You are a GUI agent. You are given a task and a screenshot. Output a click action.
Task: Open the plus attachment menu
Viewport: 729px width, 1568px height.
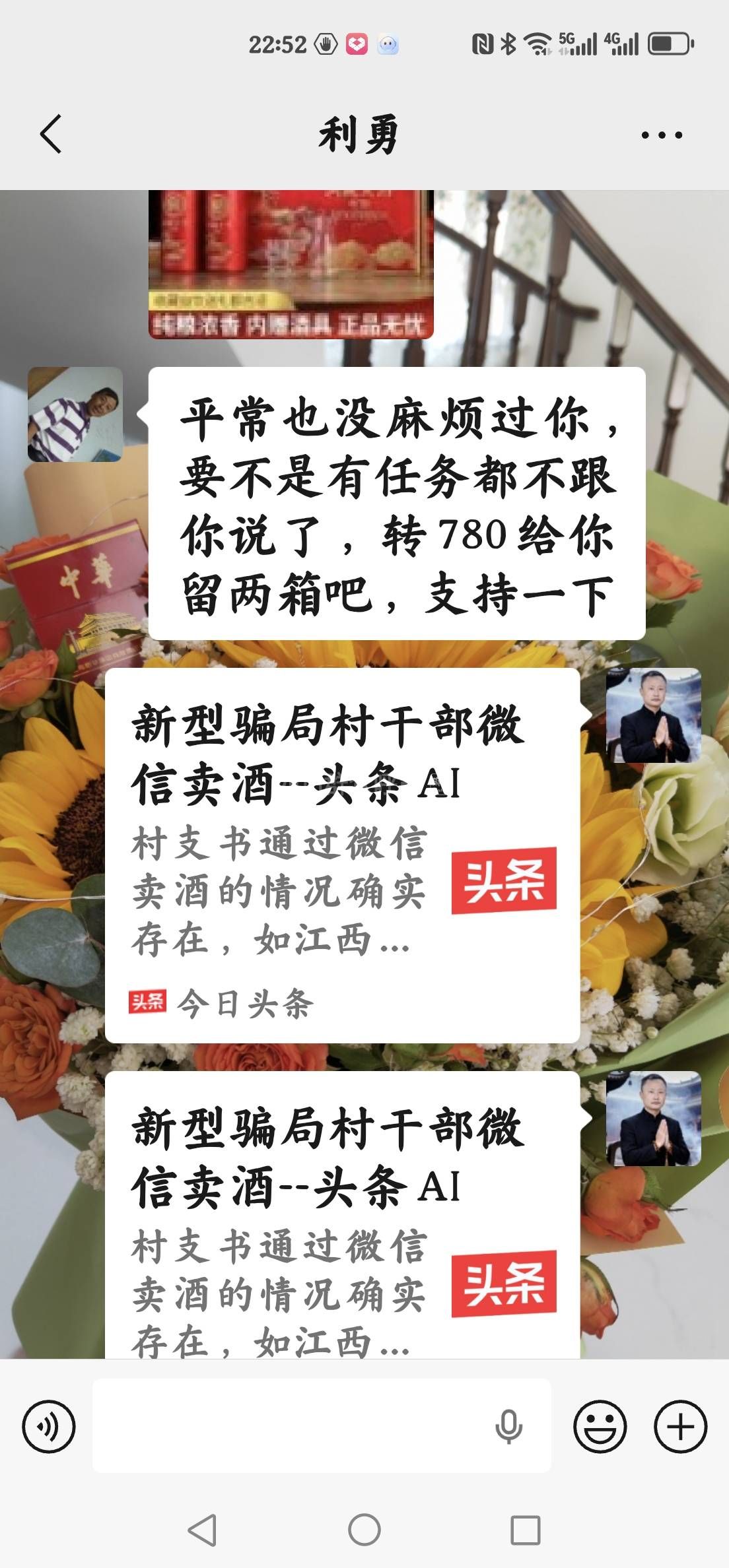click(x=680, y=1425)
